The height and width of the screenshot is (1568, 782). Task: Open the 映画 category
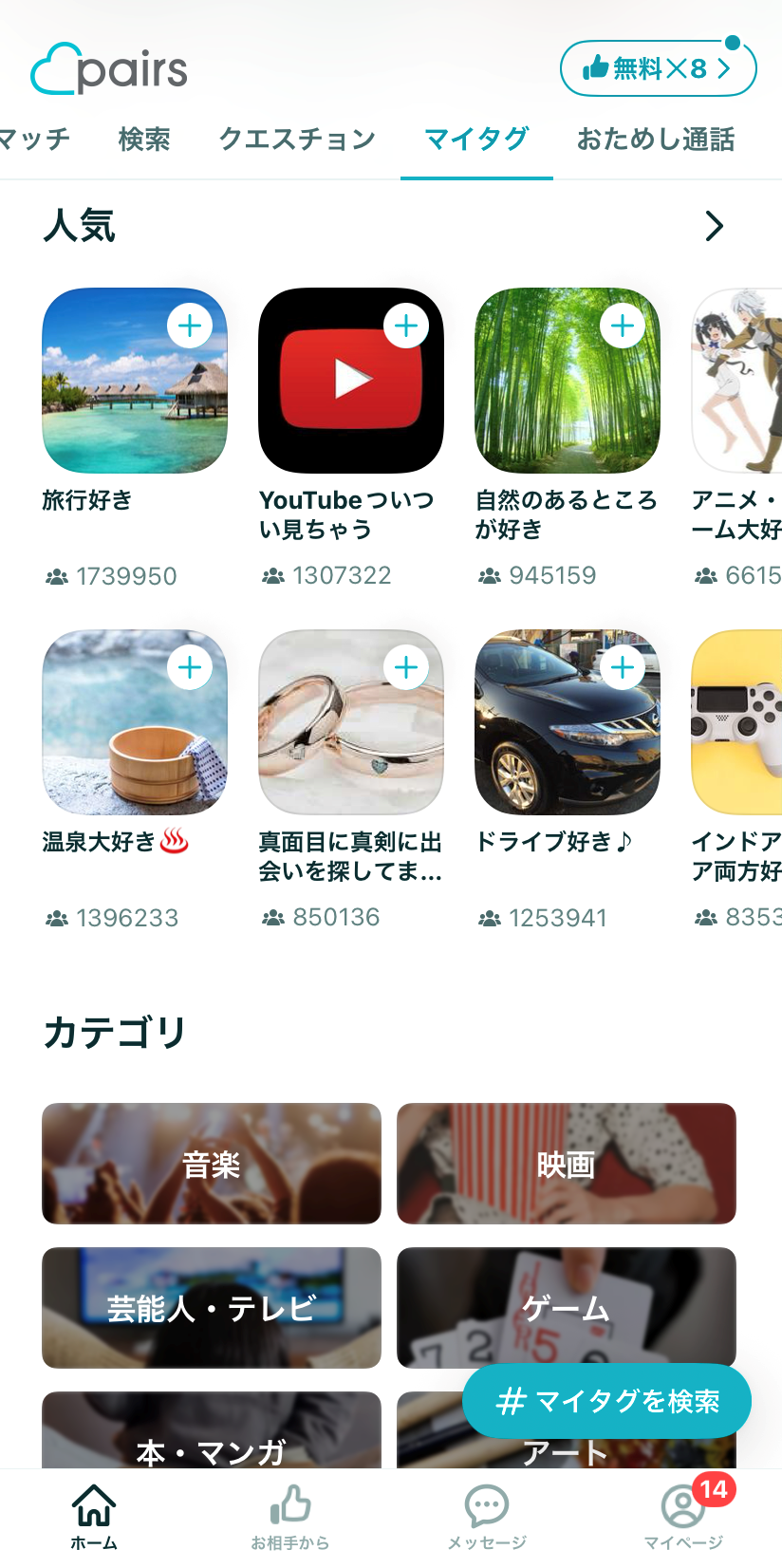[567, 1164]
